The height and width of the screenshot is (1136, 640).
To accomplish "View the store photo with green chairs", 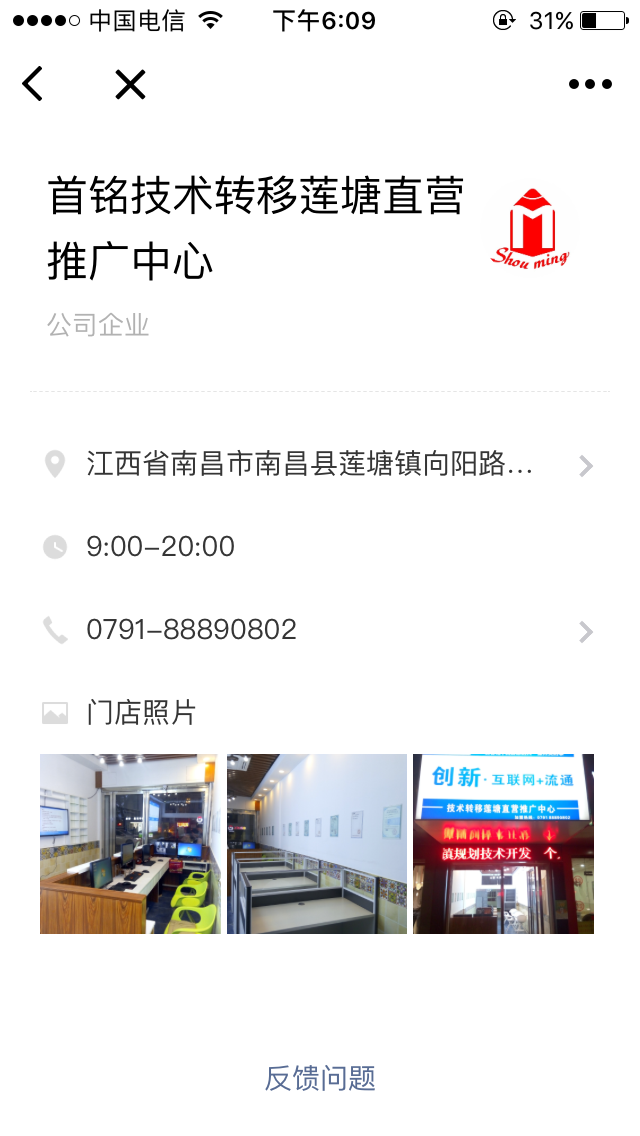I will click(130, 844).
